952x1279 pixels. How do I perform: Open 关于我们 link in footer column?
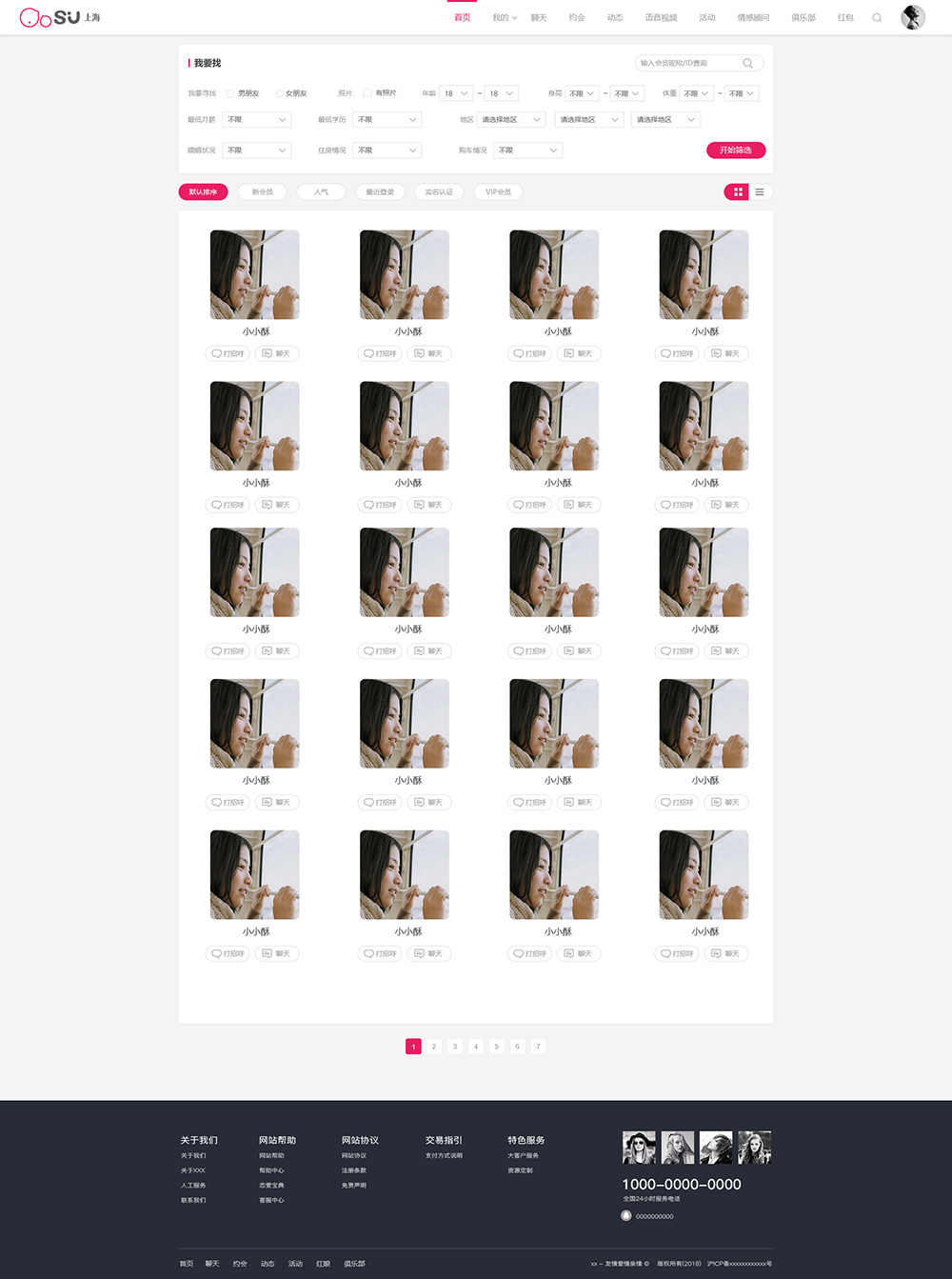(x=193, y=1156)
